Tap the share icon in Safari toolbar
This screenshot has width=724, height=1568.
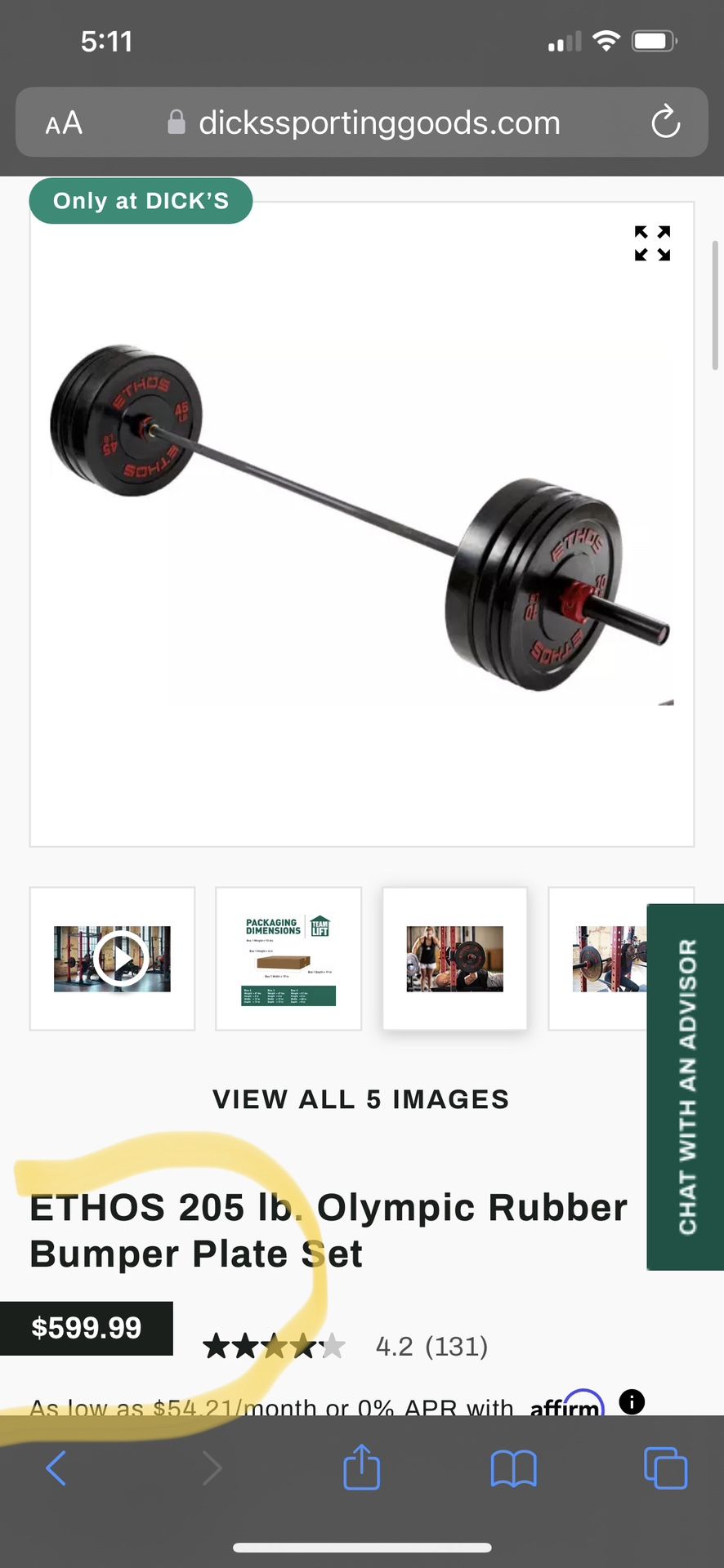[x=362, y=1467]
